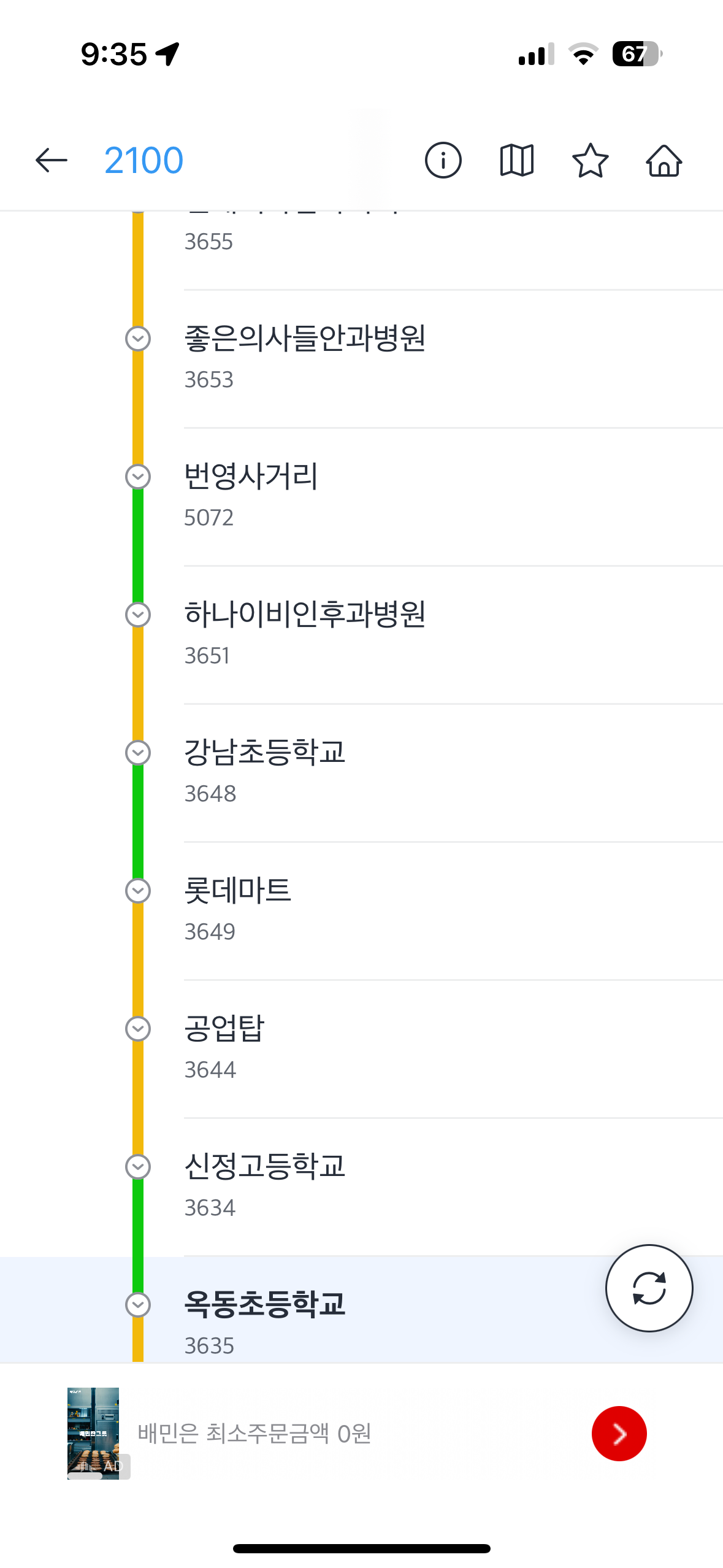The height and width of the screenshot is (1568, 723).
Task: Open stop 좋은의사들안과병원 3653
Action: coord(361,359)
